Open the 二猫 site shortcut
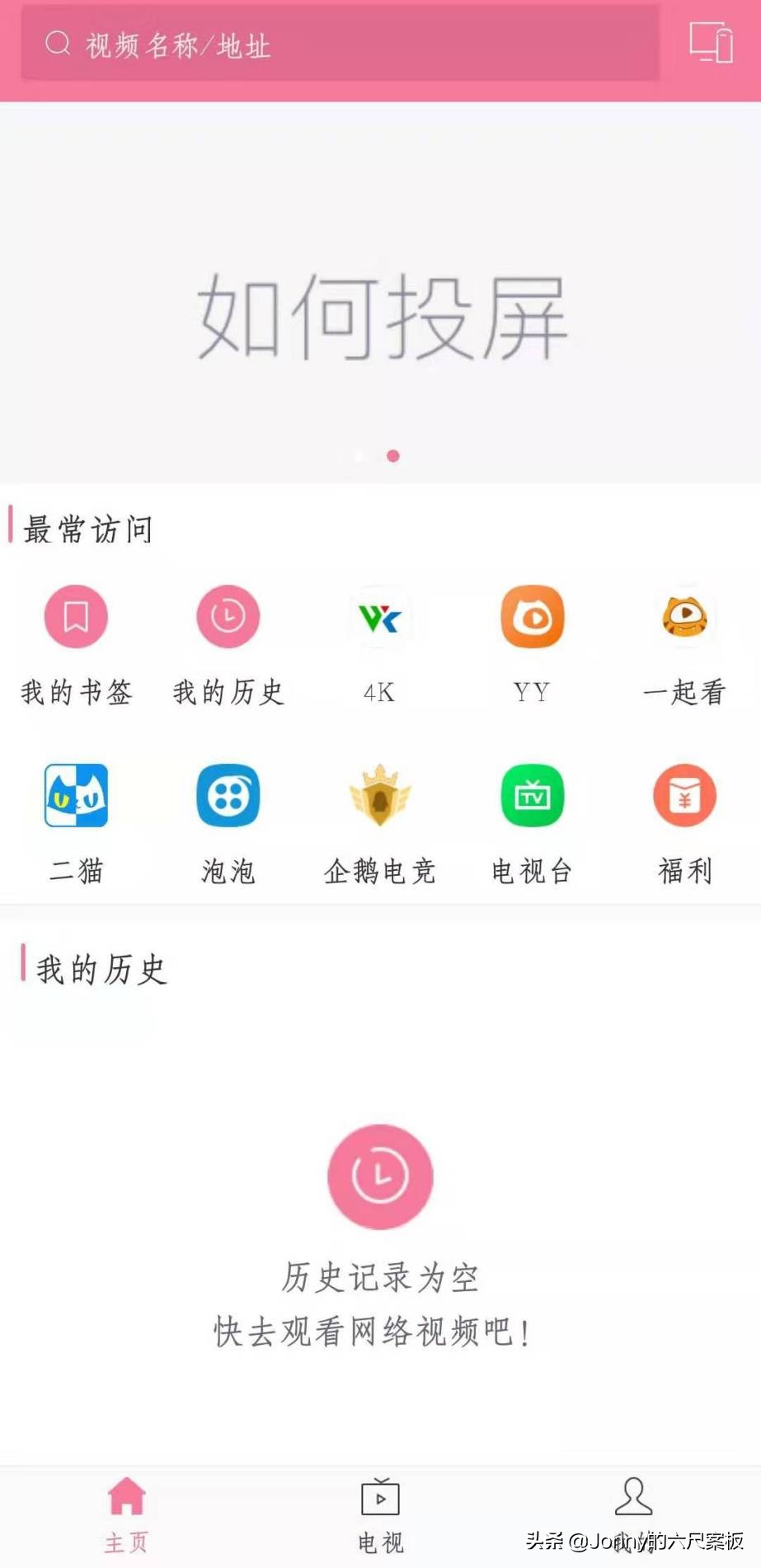 pyautogui.click(x=75, y=795)
